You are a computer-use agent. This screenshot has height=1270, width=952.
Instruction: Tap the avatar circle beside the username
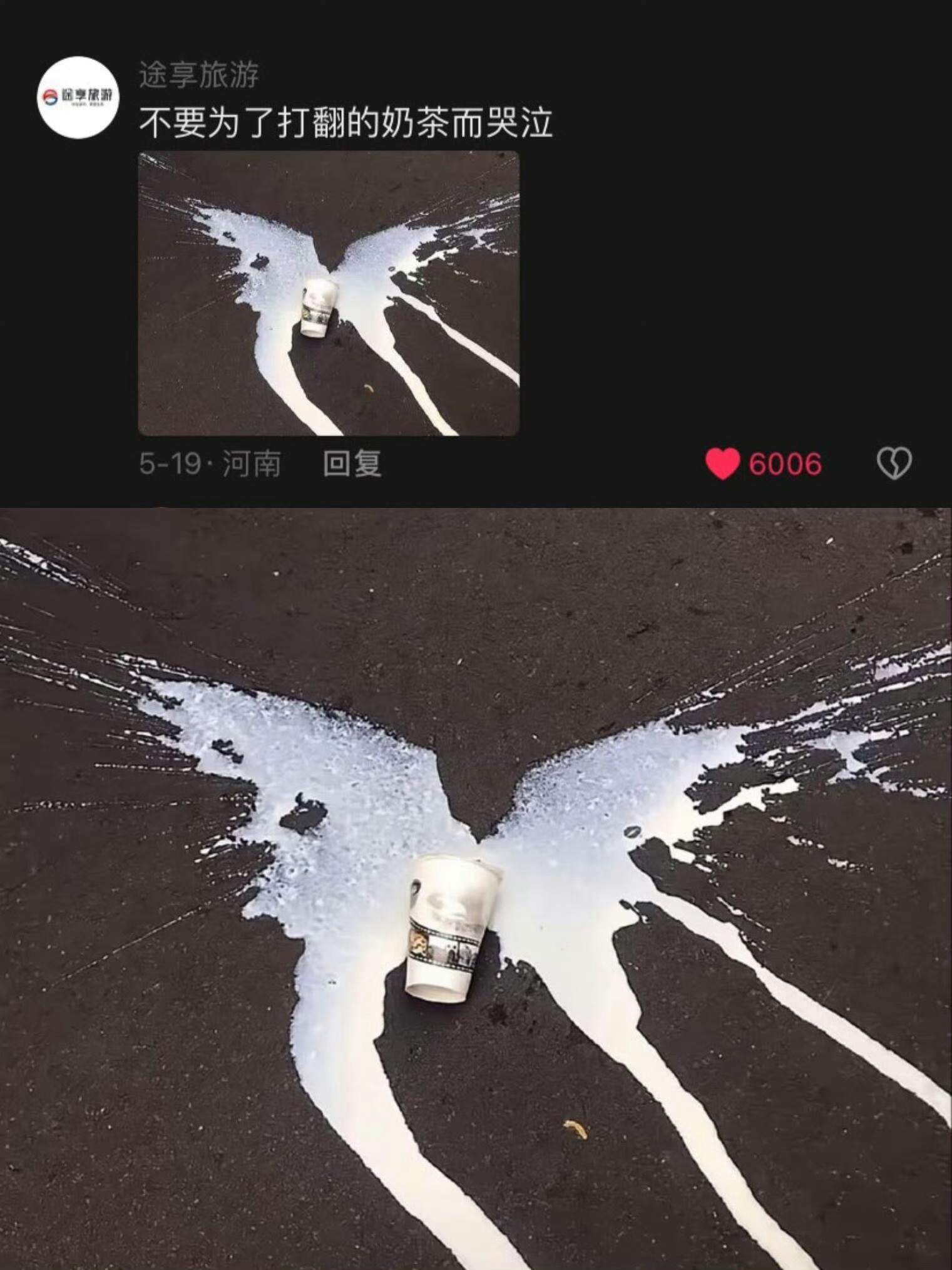(x=80, y=96)
